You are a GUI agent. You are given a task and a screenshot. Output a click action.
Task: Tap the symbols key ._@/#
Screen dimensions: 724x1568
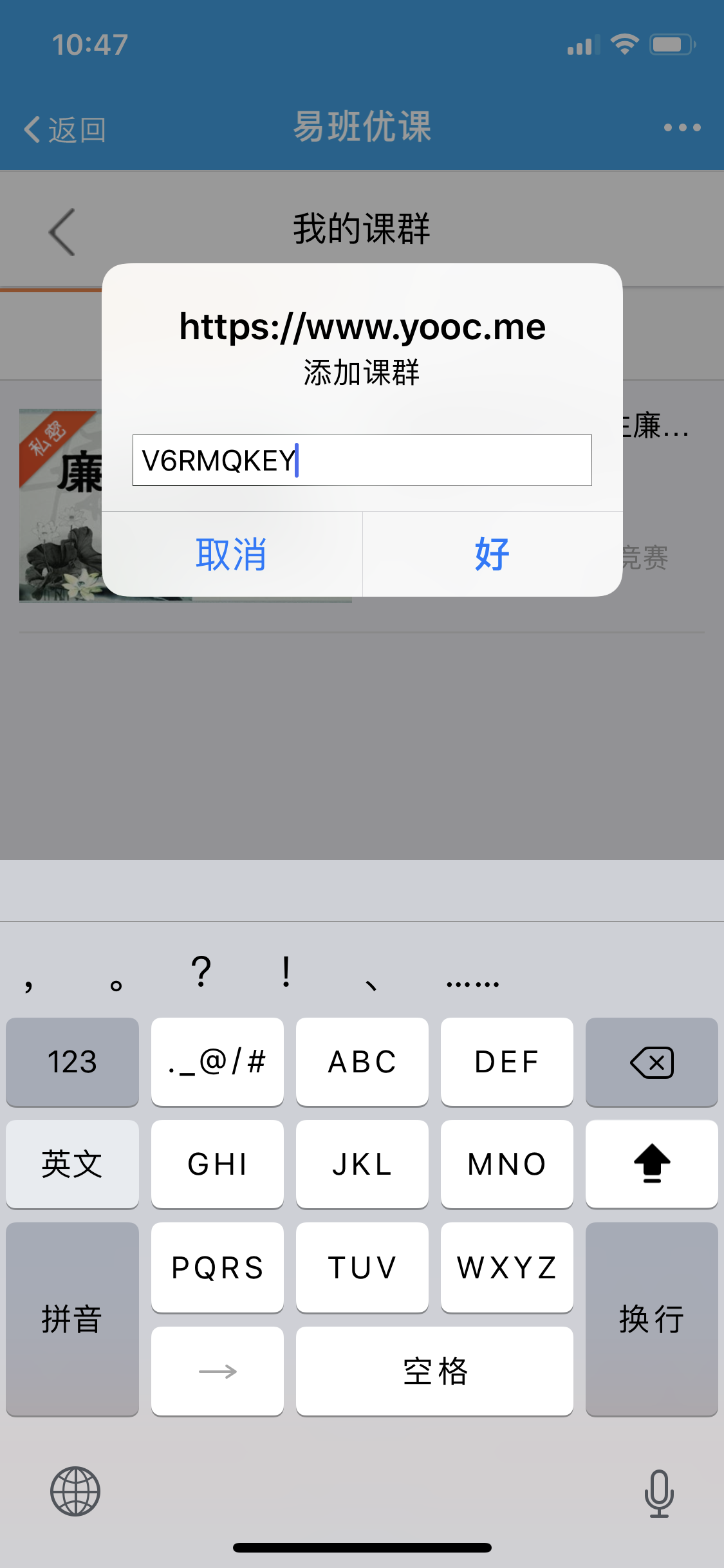tap(217, 1062)
